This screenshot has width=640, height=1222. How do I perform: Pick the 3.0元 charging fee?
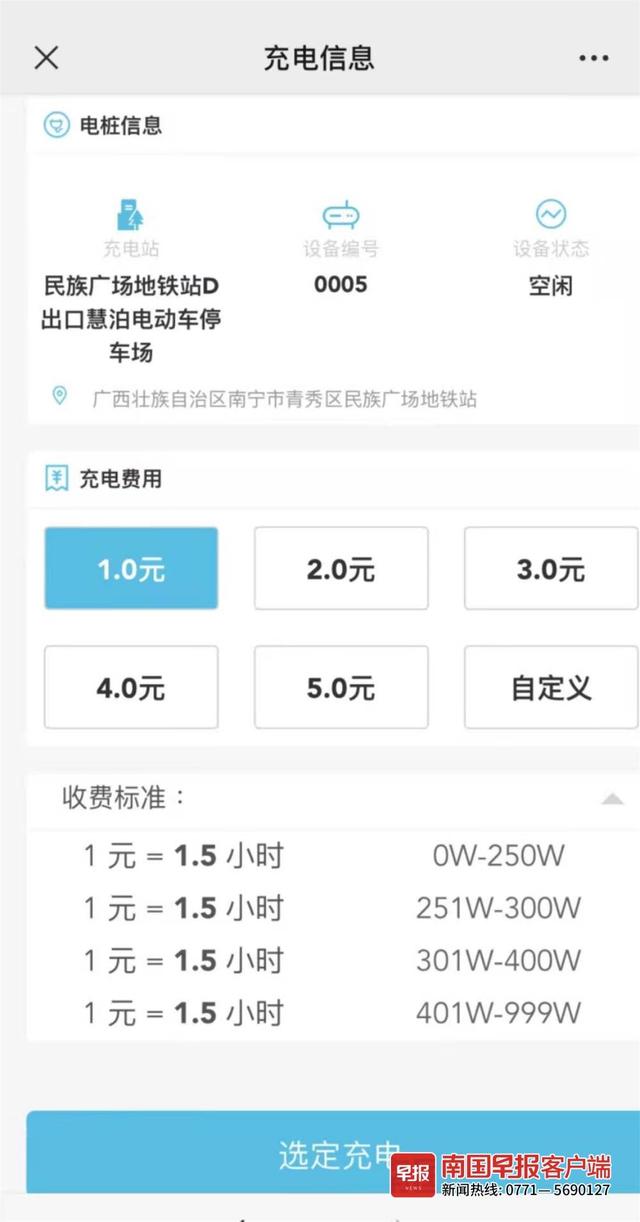550,569
